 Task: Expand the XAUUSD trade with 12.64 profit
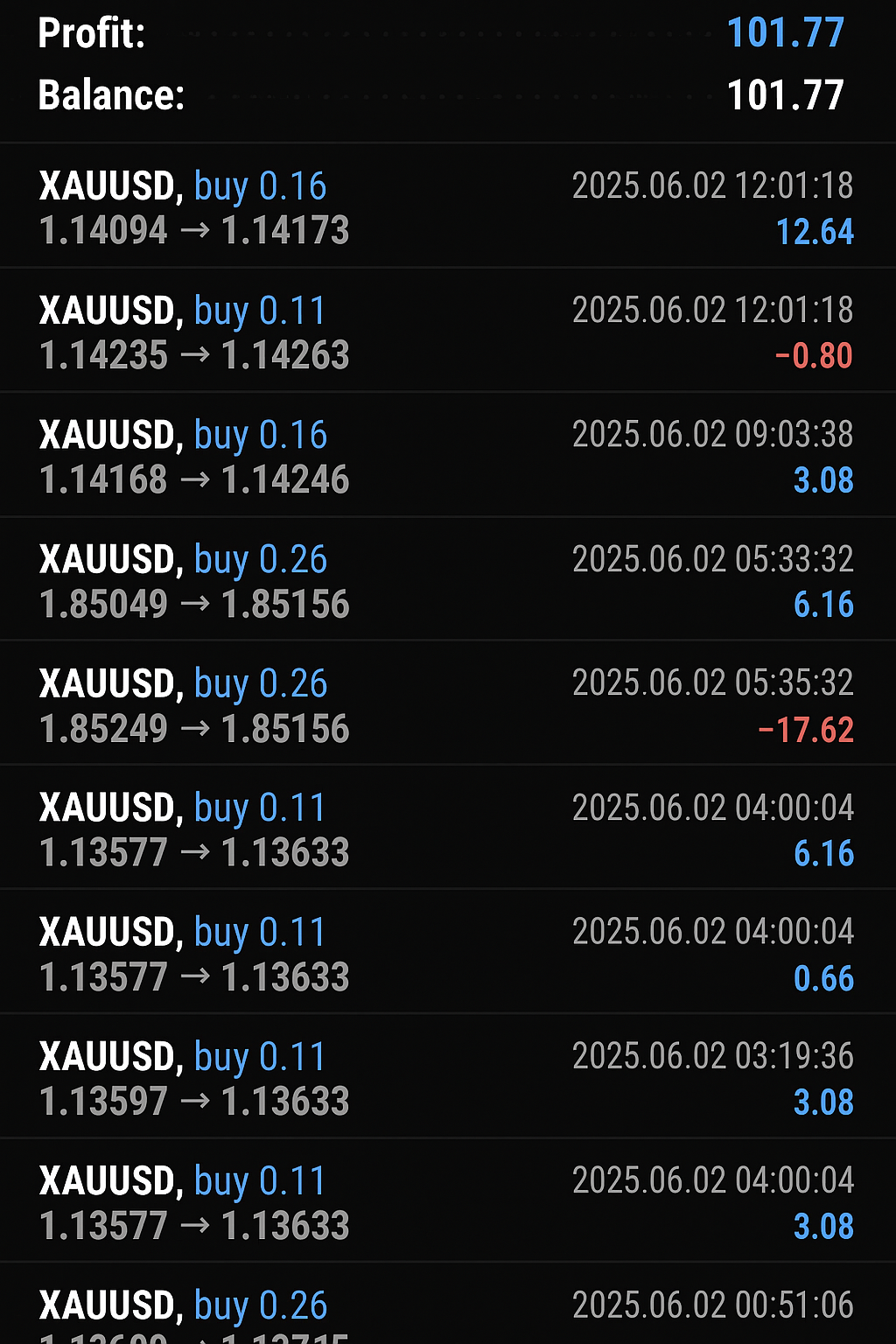[x=446, y=208]
